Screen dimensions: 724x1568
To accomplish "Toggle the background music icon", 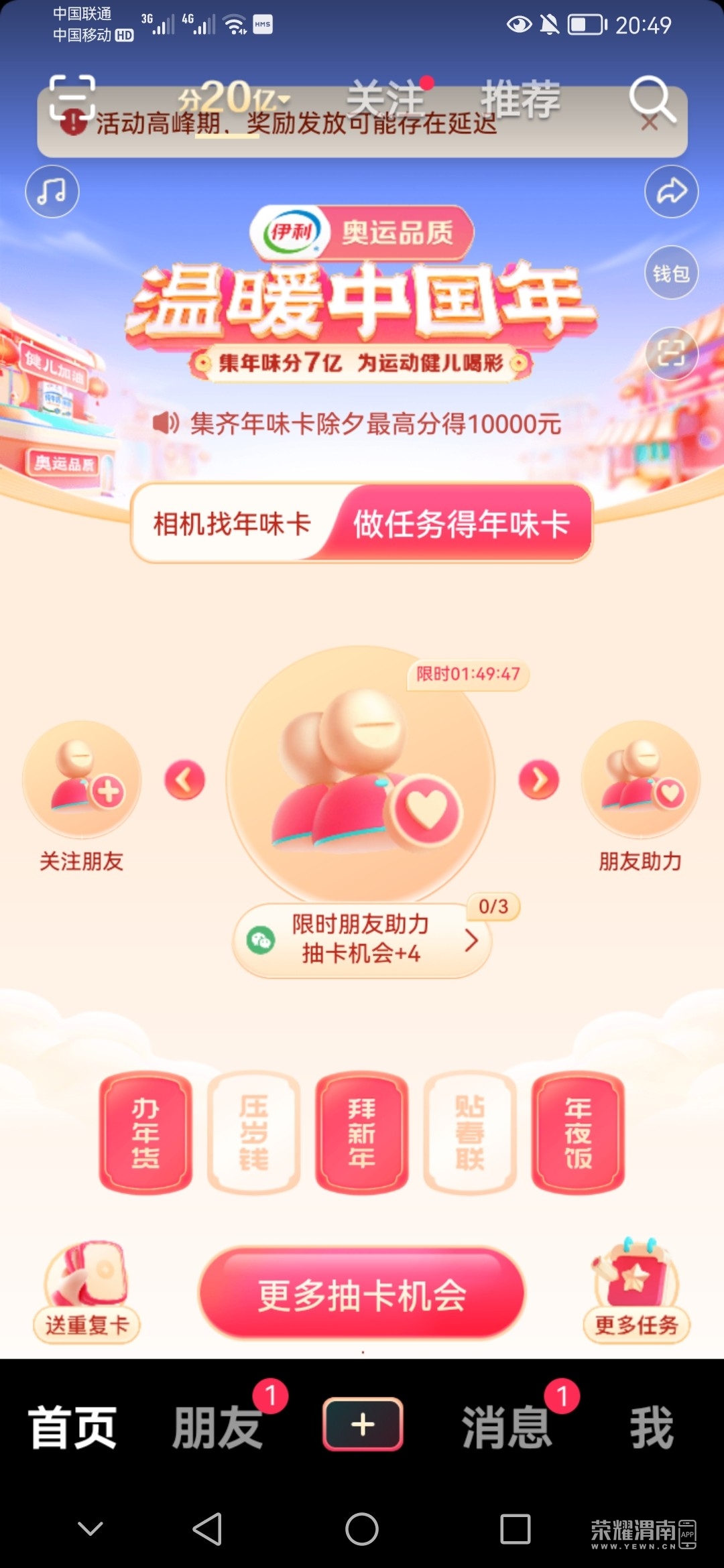I will click(52, 192).
